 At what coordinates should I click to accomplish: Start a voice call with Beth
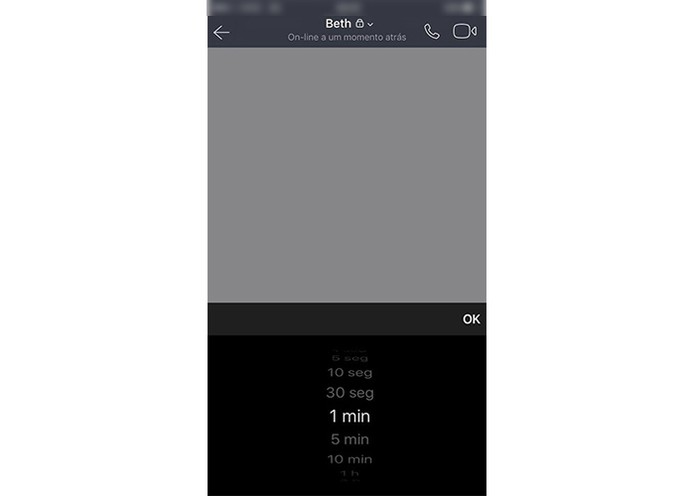[431, 31]
